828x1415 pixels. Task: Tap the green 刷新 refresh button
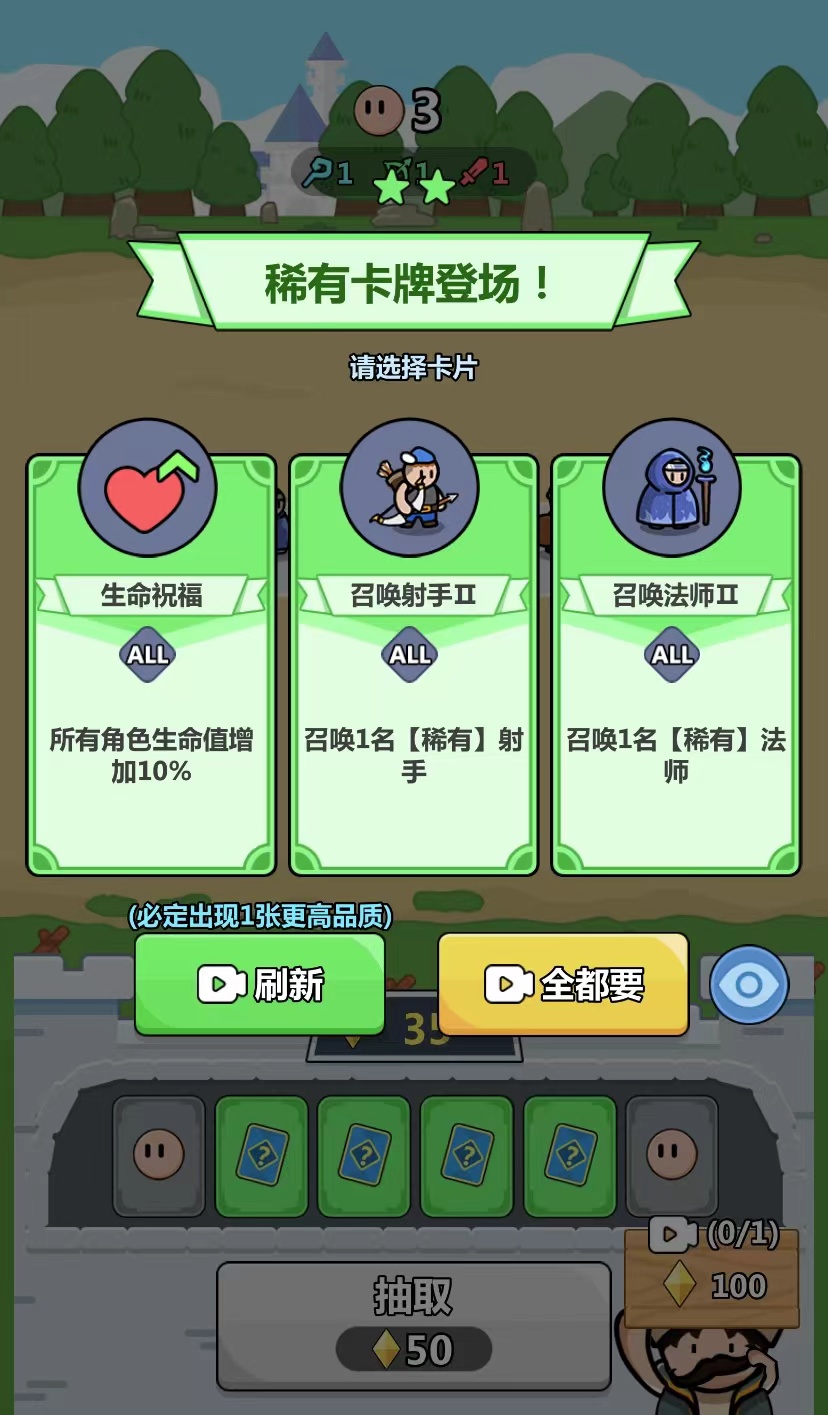coord(260,984)
